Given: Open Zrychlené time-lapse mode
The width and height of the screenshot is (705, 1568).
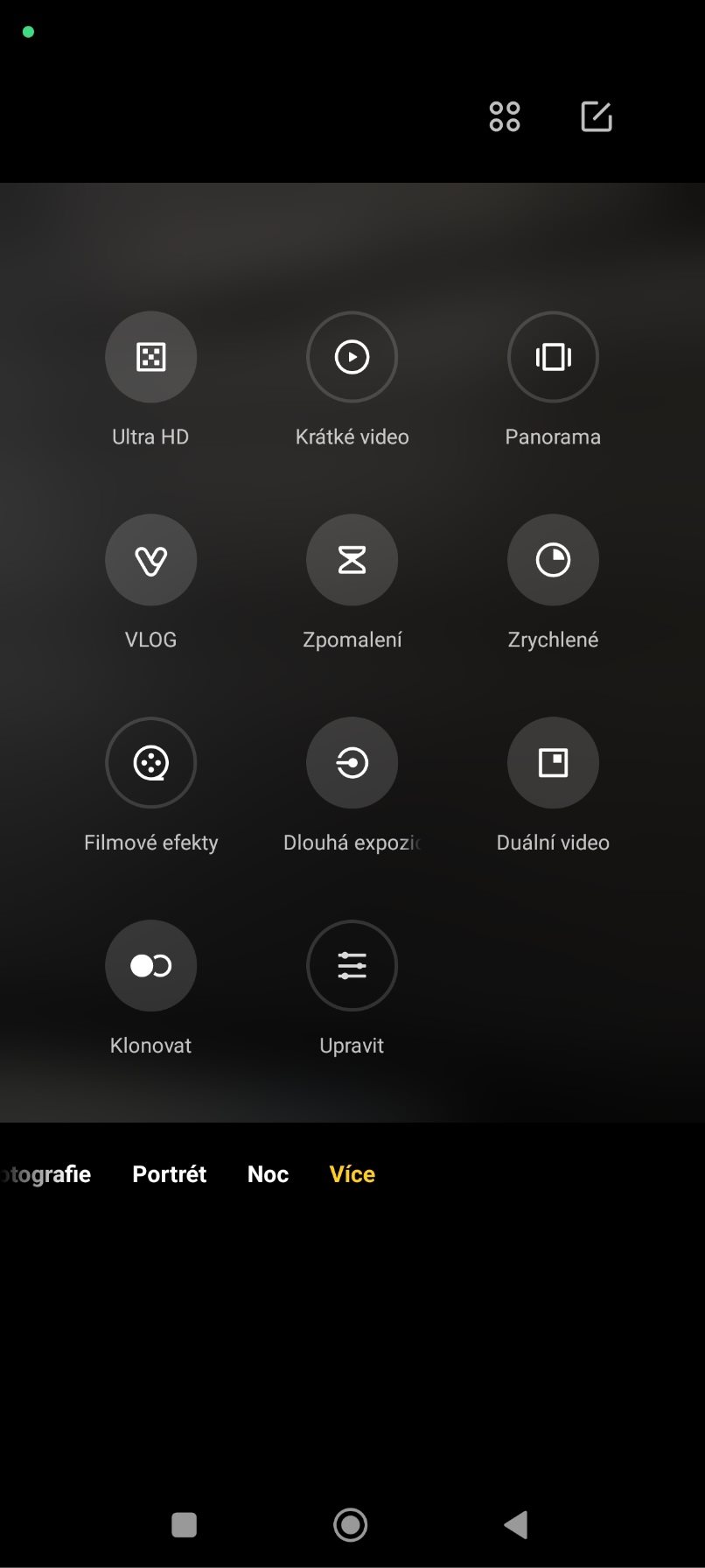Looking at the screenshot, I should (553, 560).
